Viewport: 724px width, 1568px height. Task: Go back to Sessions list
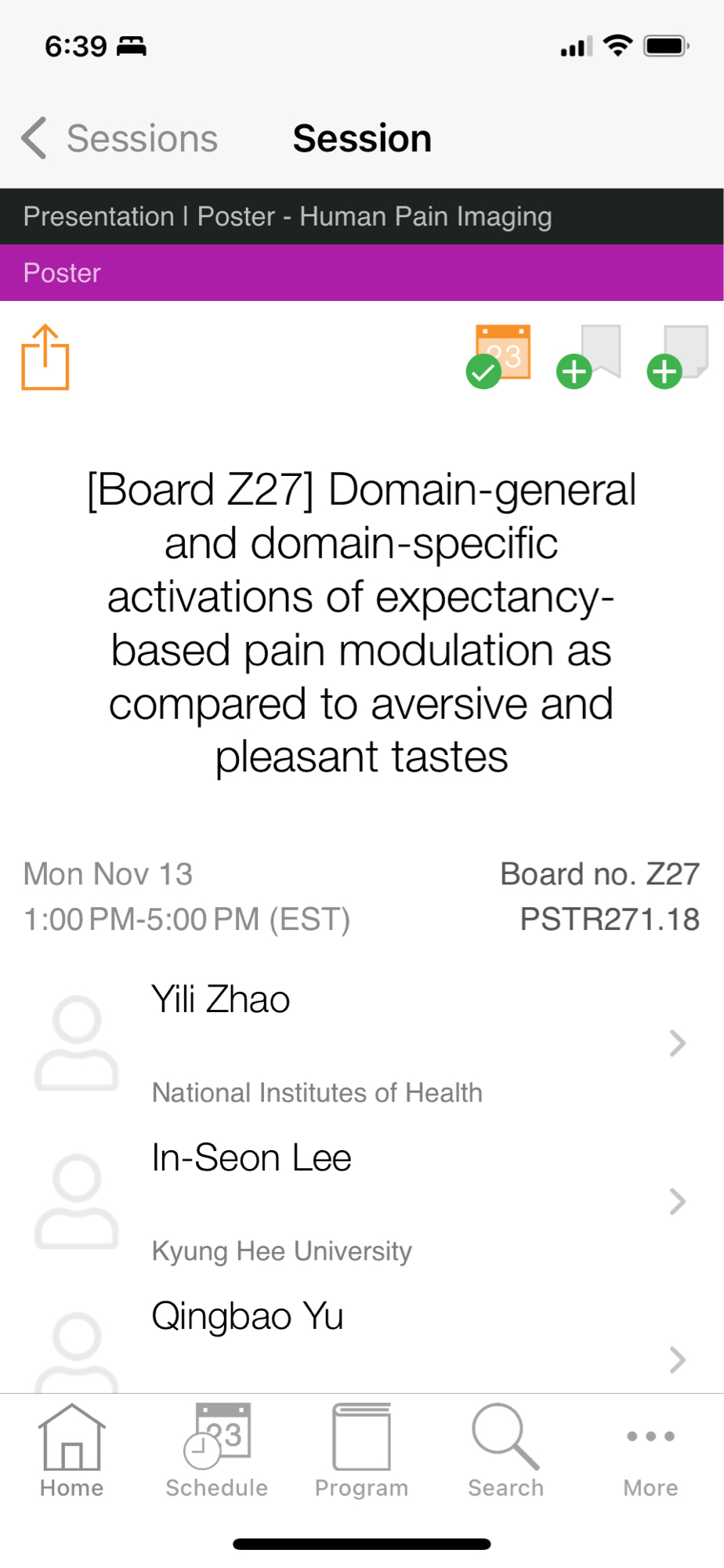(118, 139)
